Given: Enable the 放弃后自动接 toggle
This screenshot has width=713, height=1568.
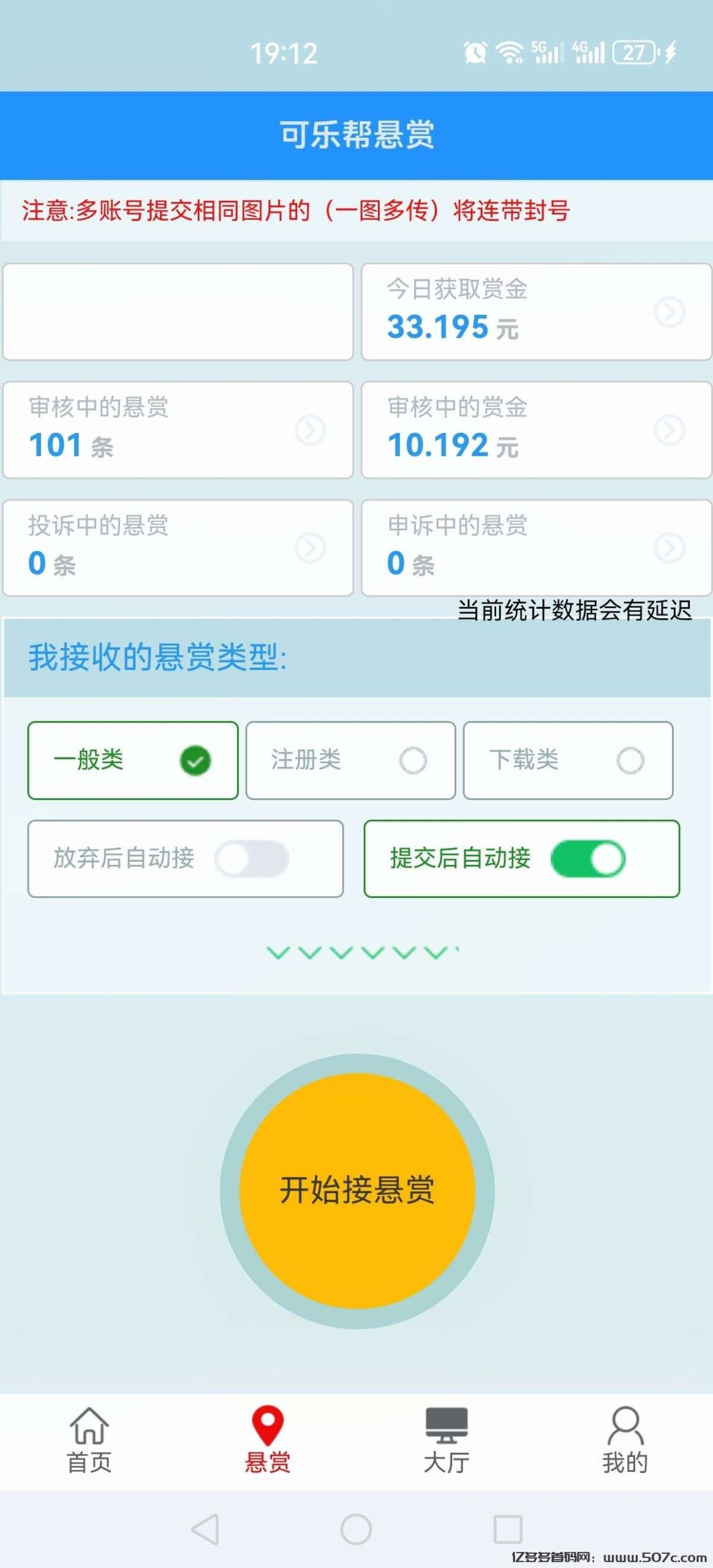Looking at the screenshot, I should pos(253,859).
